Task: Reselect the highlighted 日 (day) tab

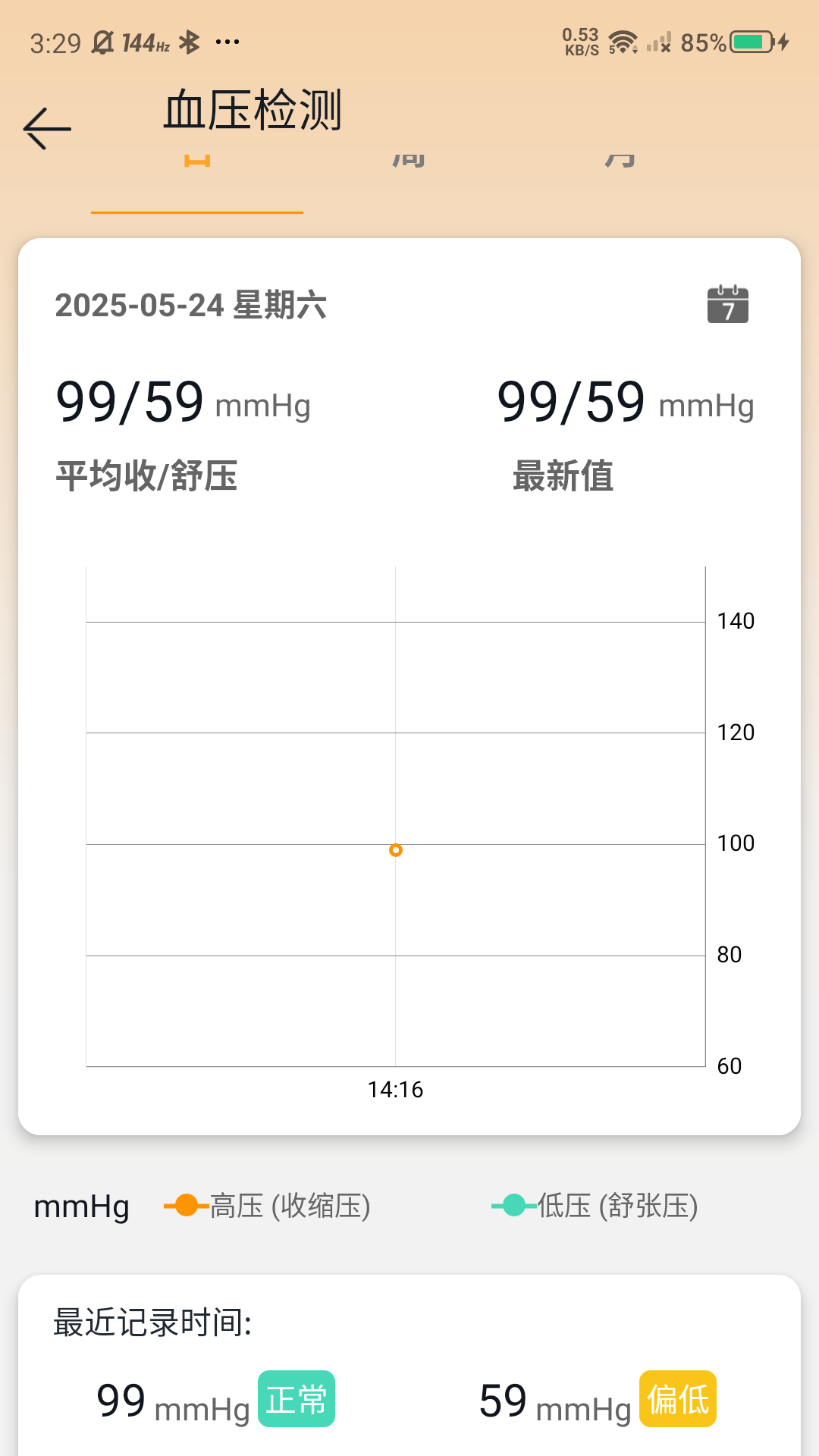Action: coord(196,163)
